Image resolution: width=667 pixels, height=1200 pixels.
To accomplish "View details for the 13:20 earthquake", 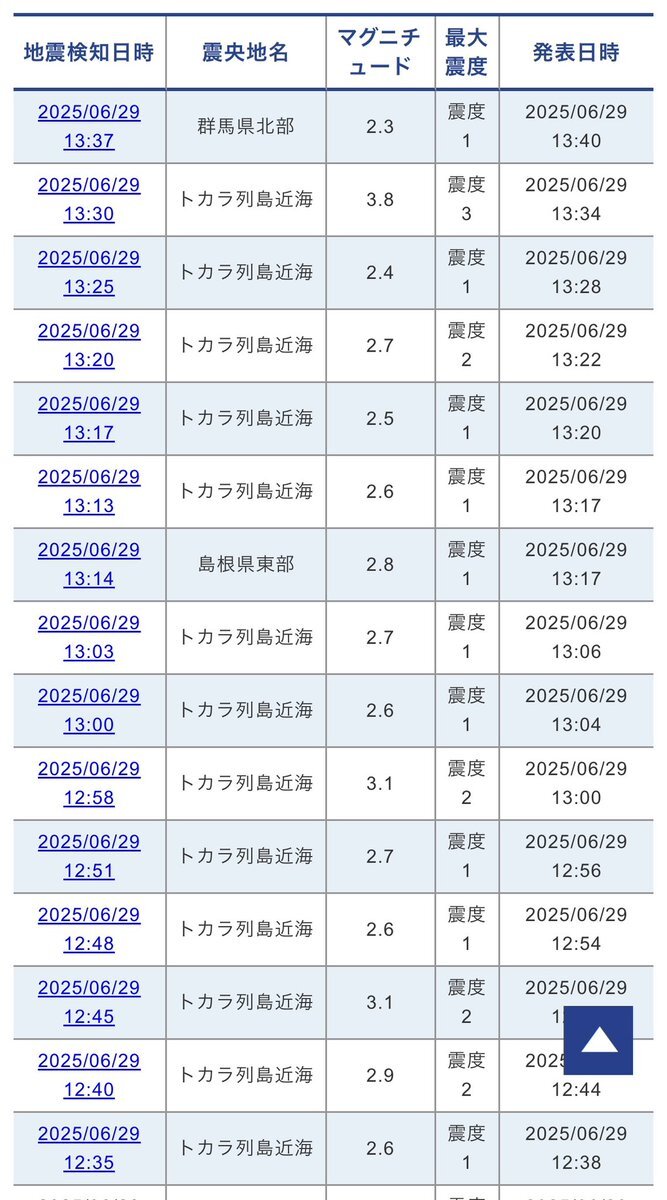I will click(89, 345).
